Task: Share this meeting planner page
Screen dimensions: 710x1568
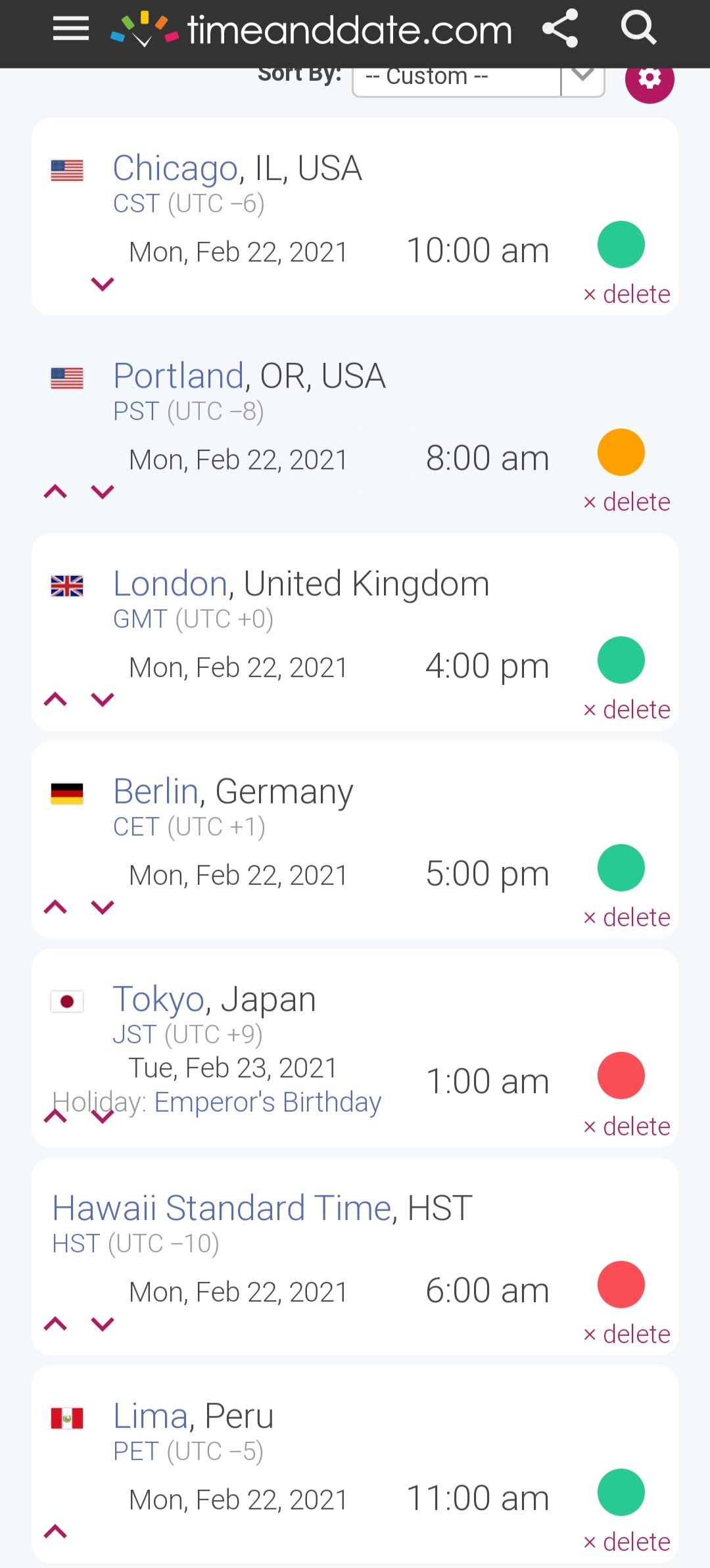Action: point(560,28)
